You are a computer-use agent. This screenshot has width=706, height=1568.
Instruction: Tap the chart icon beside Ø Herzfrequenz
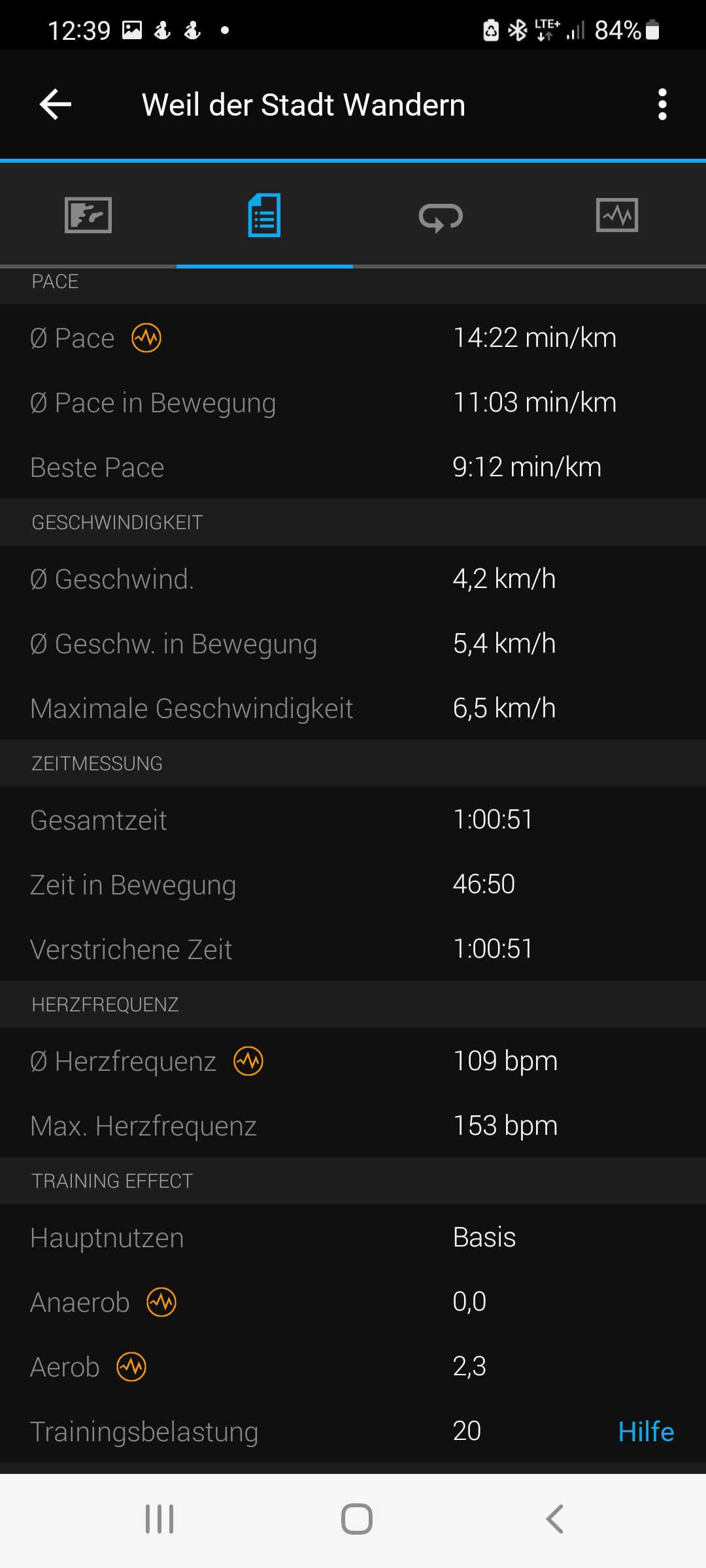[248, 1061]
